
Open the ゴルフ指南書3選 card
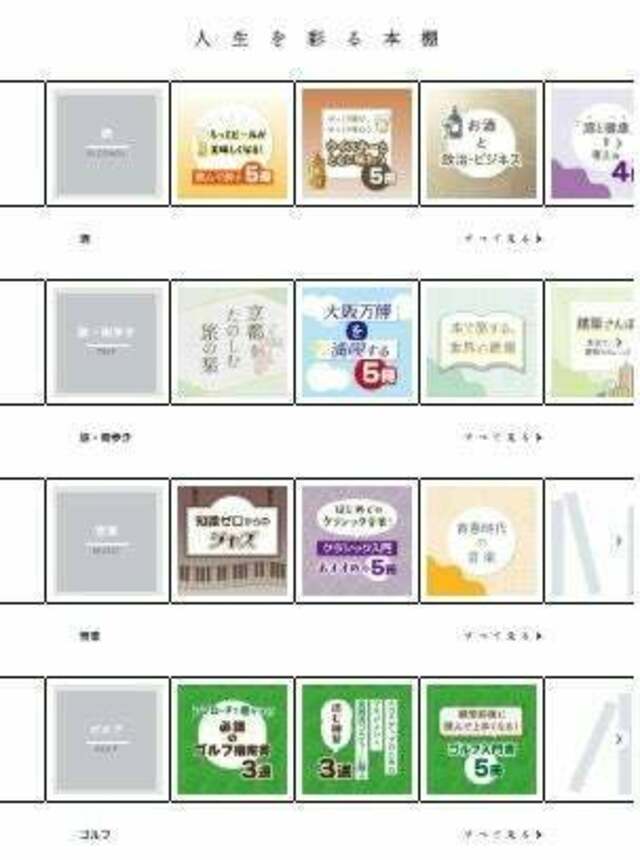pyautogui.click(x=232, y=738)
